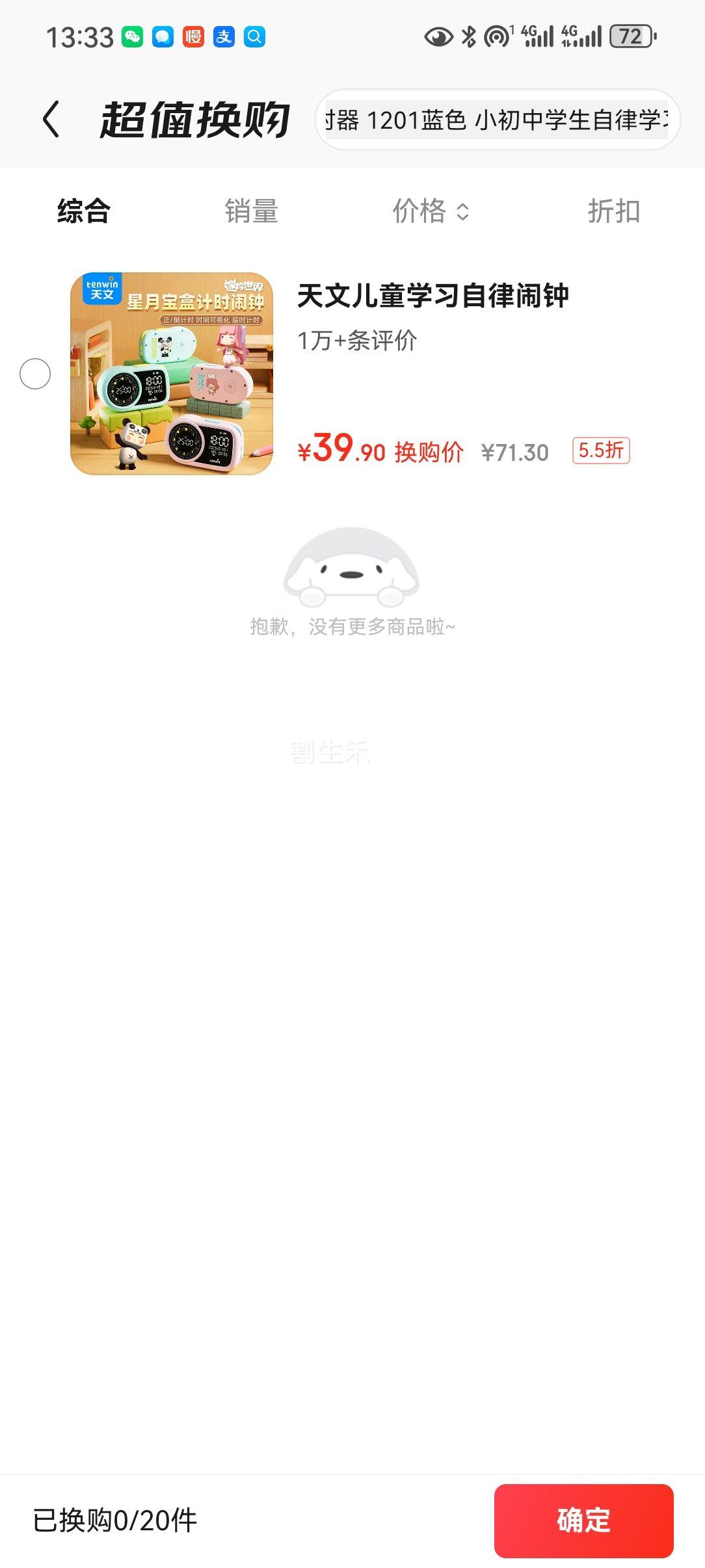Go back from 超值换购 page
The height and width of the screenshot is (1568, 705).
[x=51, y=120]
